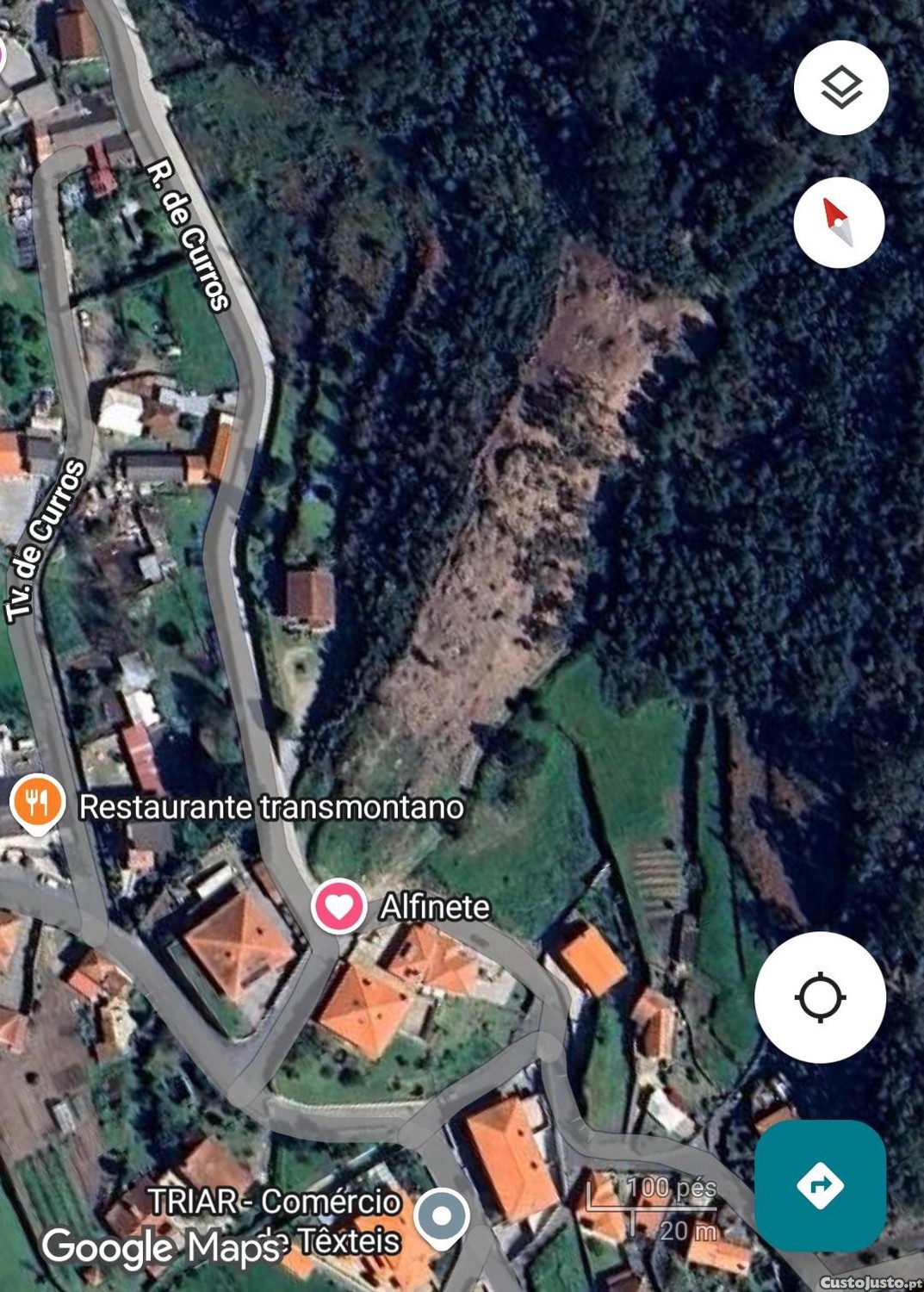The image size is (924, 1292).
Task: Center the map on my location
Action: tap(820, 997)
